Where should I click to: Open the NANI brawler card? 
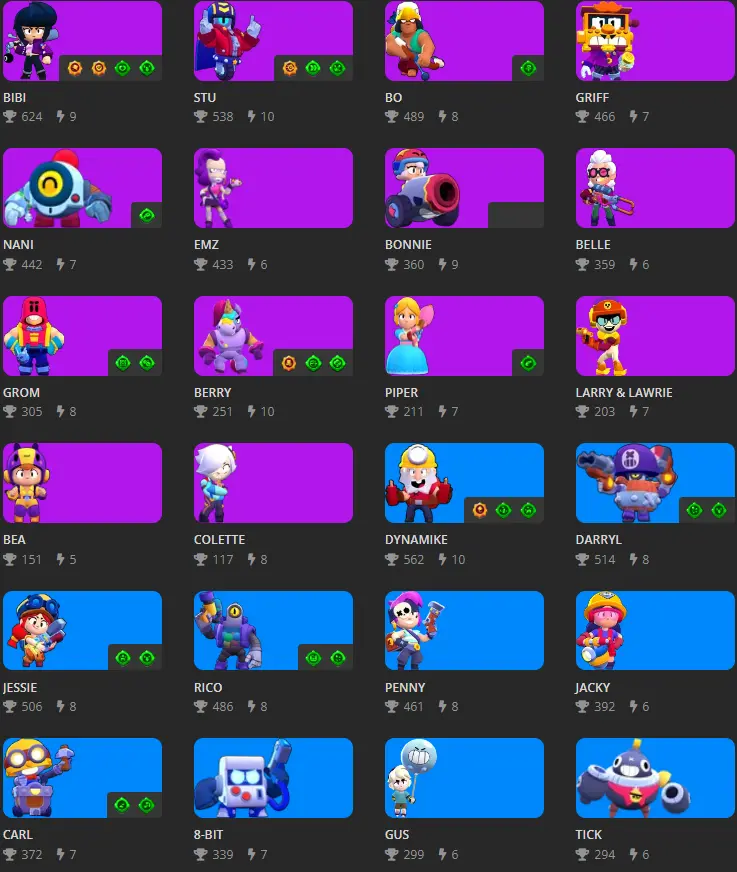(x=82, y=188)
